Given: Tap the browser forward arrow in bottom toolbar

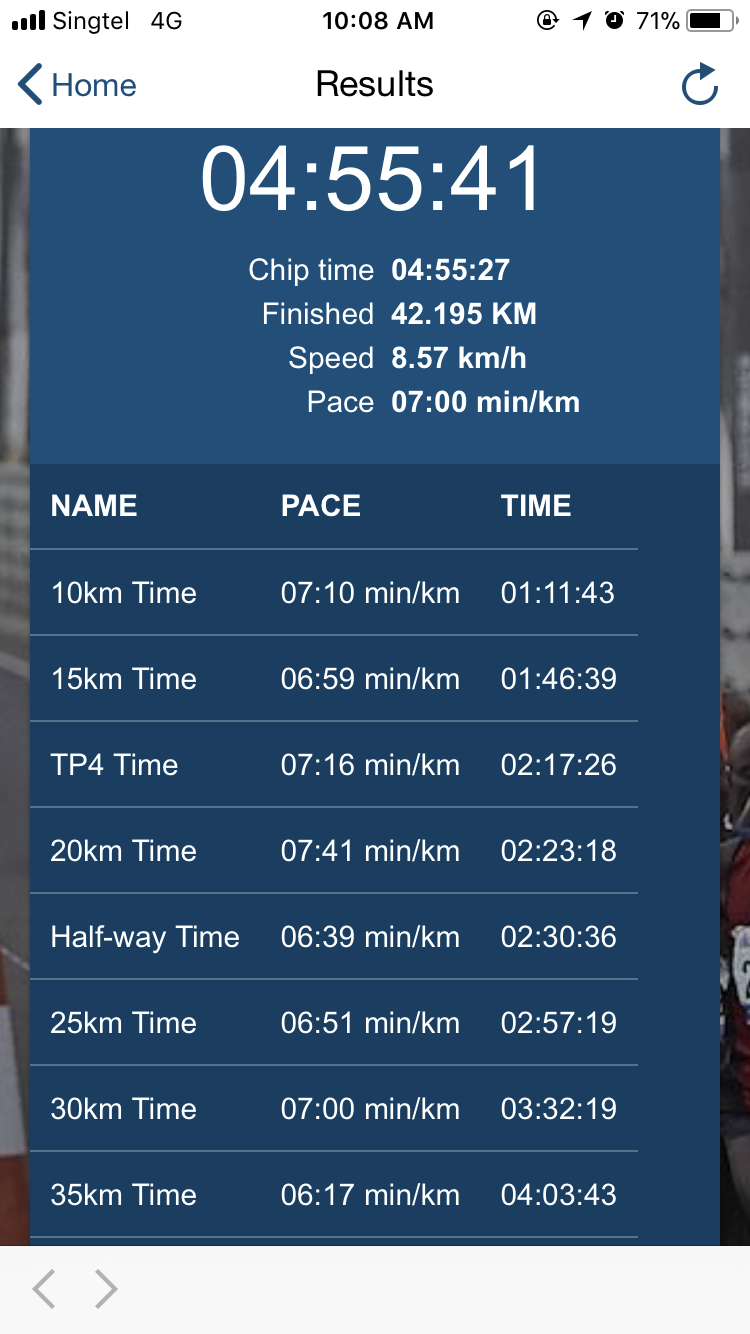Looking at the screenshot, I should (106, 1289).
